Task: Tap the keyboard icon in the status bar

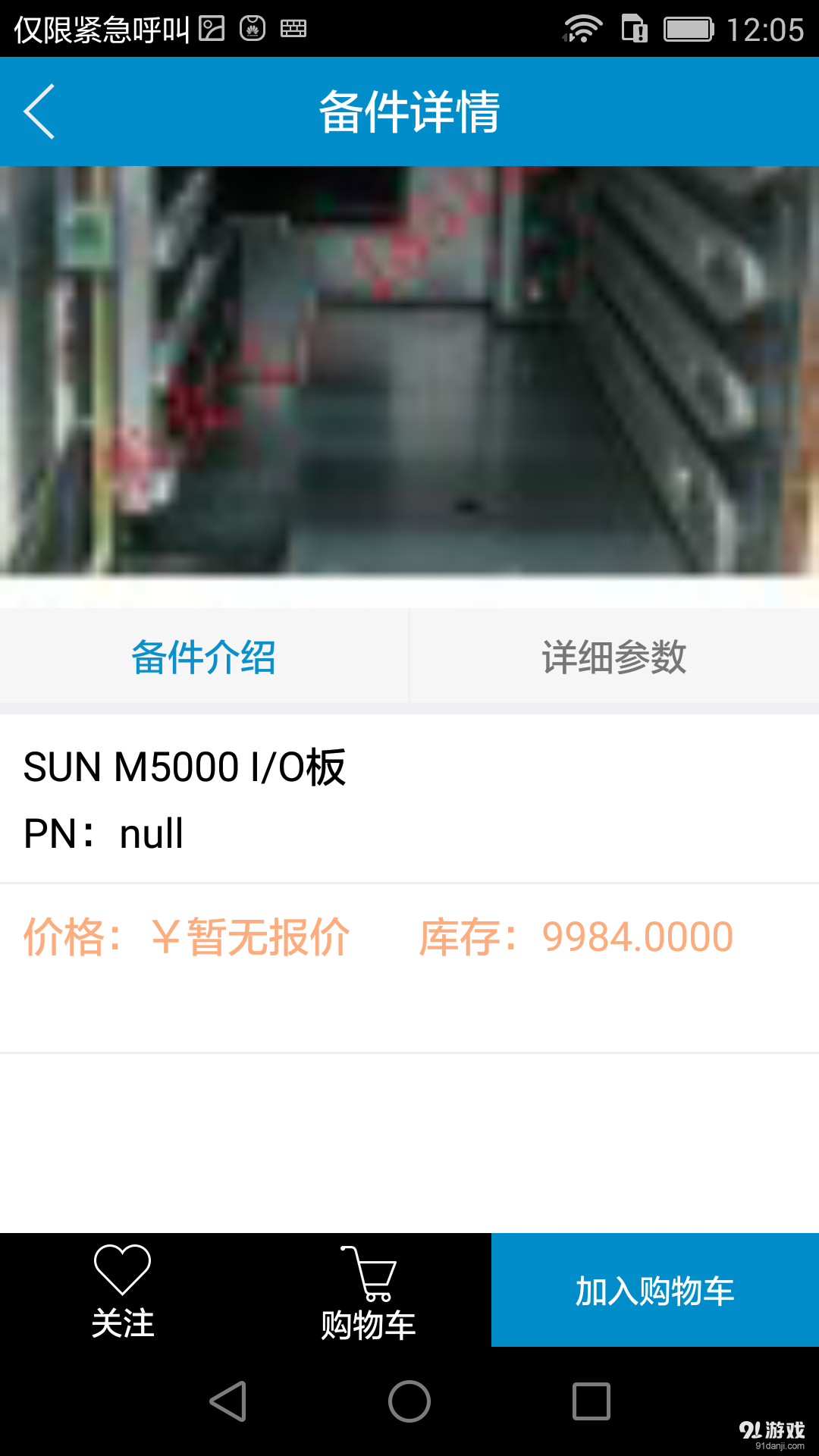Action: click(x=295, y=27)
